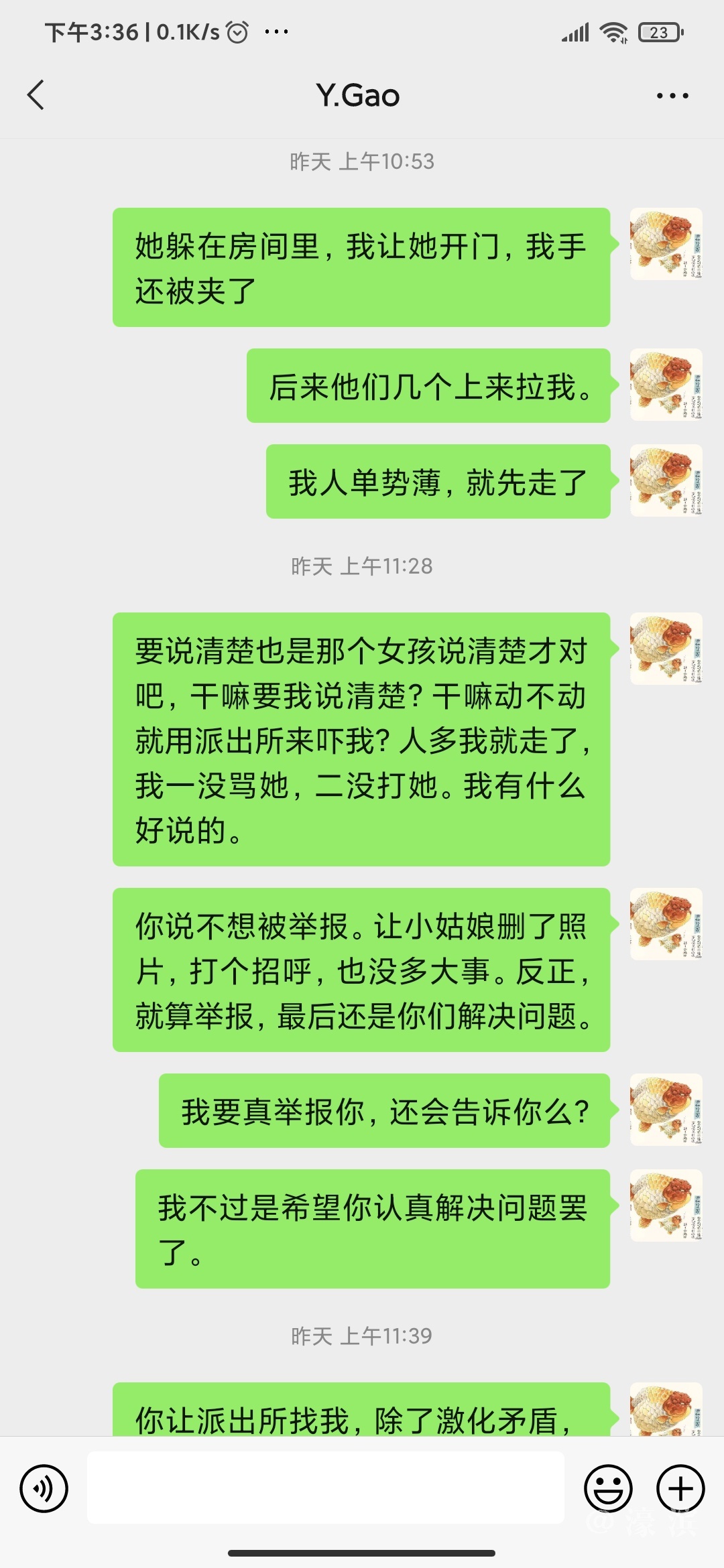Open the emoji sticker panel

608,1489
